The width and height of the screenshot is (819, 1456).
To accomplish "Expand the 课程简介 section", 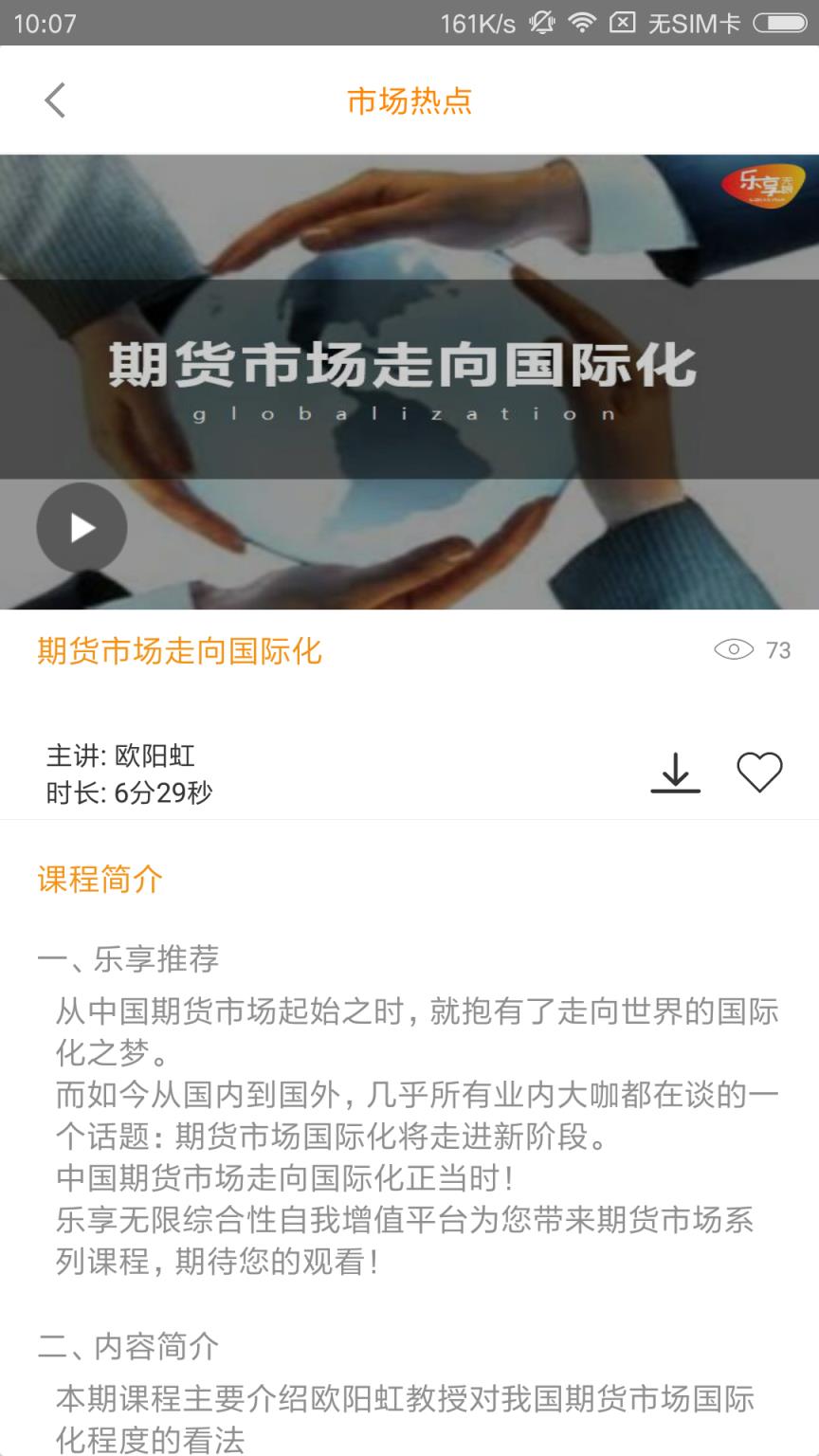I will pyautogui.click(x=99, y=880).
